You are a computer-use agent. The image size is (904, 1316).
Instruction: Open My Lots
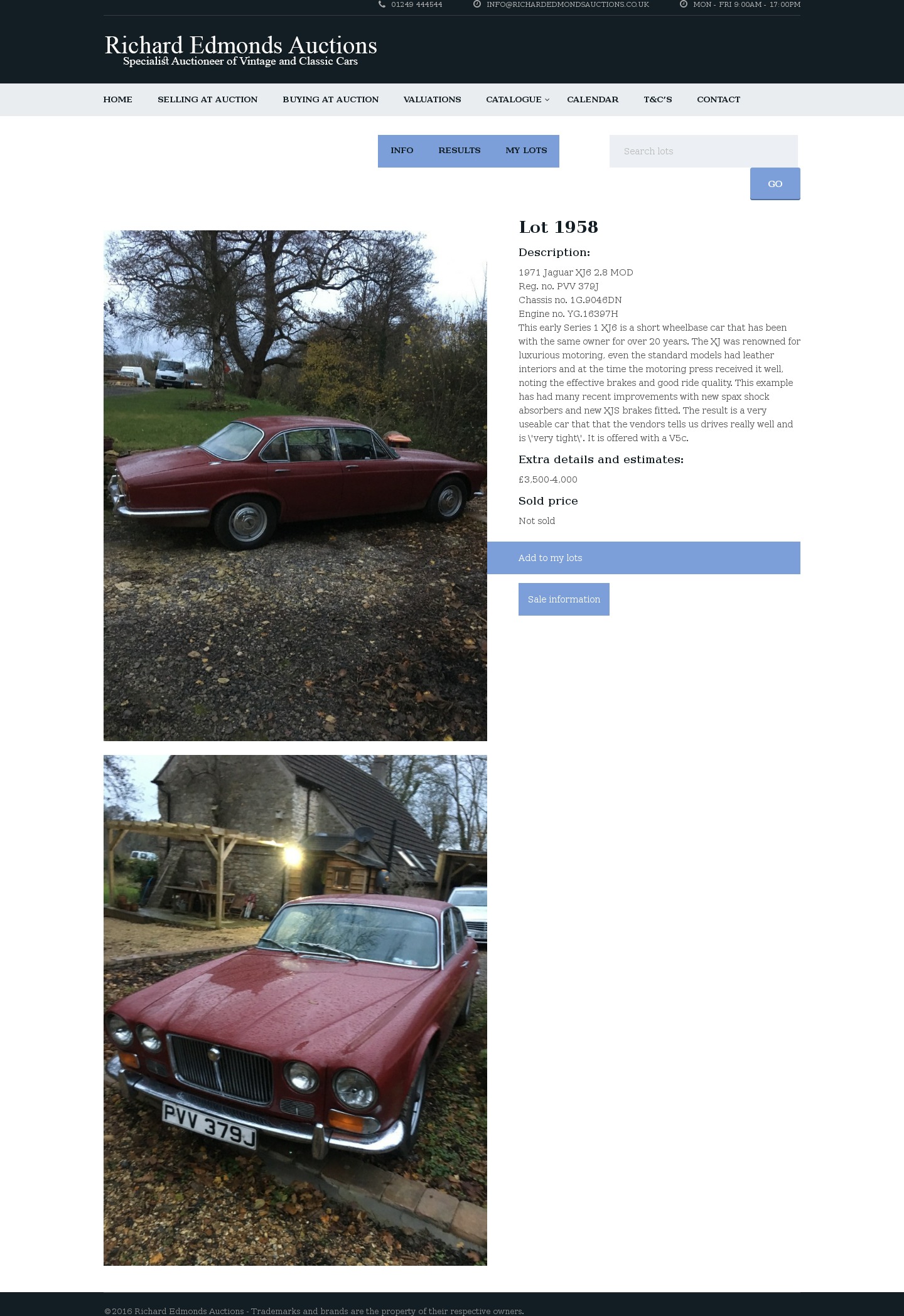click(x=526, y=151)
